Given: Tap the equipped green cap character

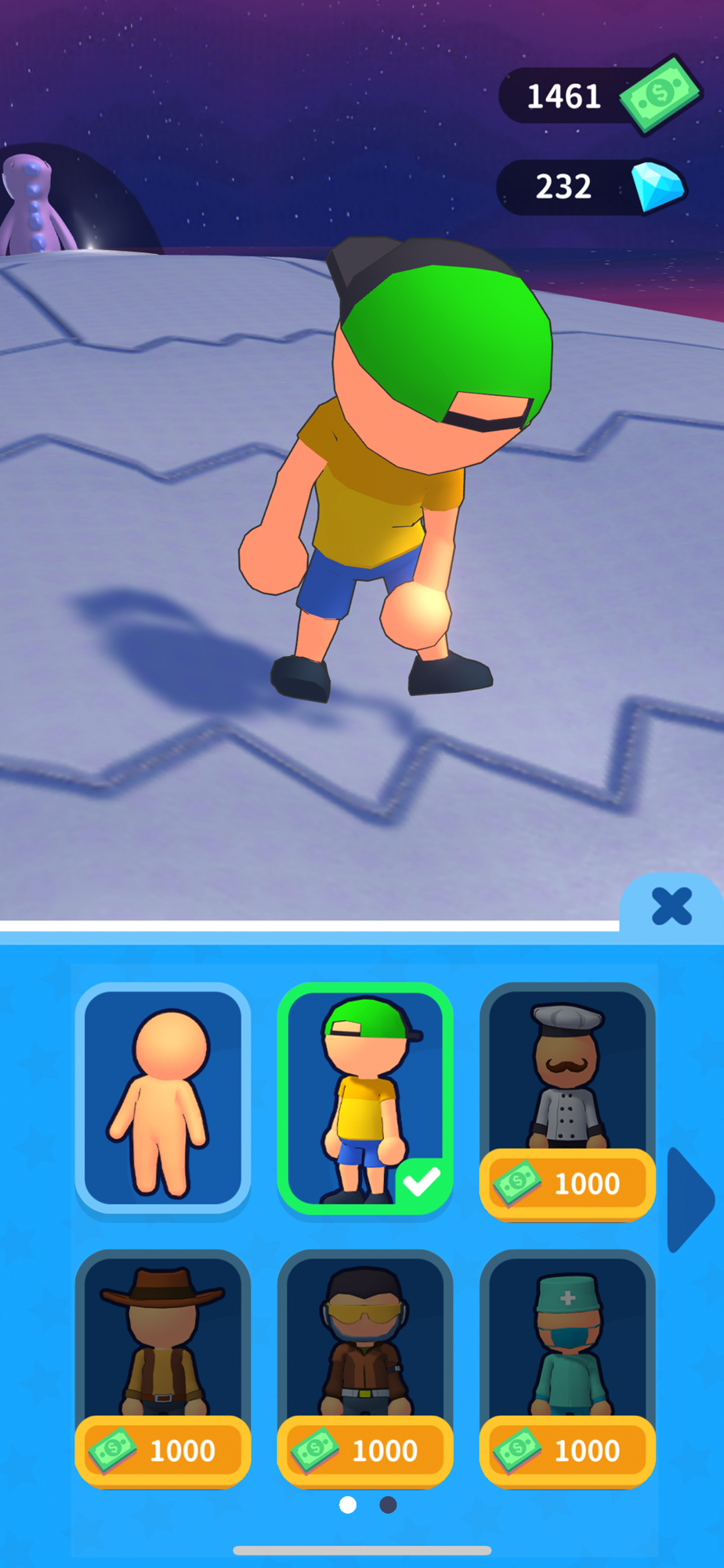Looking at the screenshot, I should pyautogui.click(x=365, y=1098).
